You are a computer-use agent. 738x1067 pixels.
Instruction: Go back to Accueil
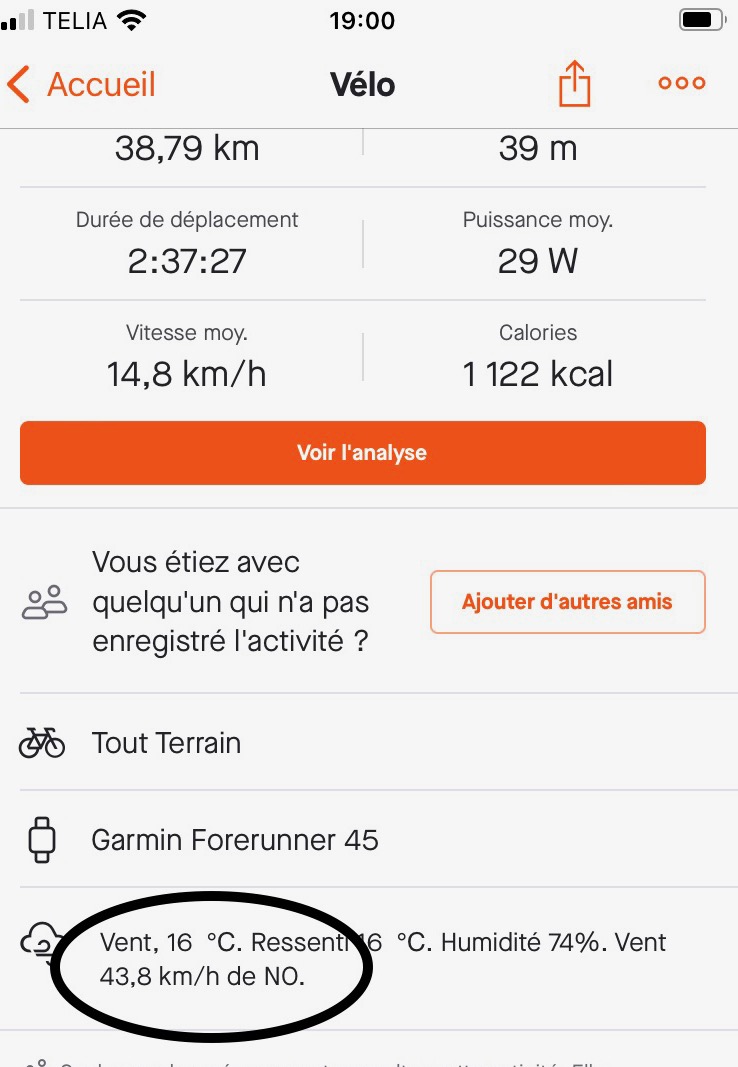(82, 85)
